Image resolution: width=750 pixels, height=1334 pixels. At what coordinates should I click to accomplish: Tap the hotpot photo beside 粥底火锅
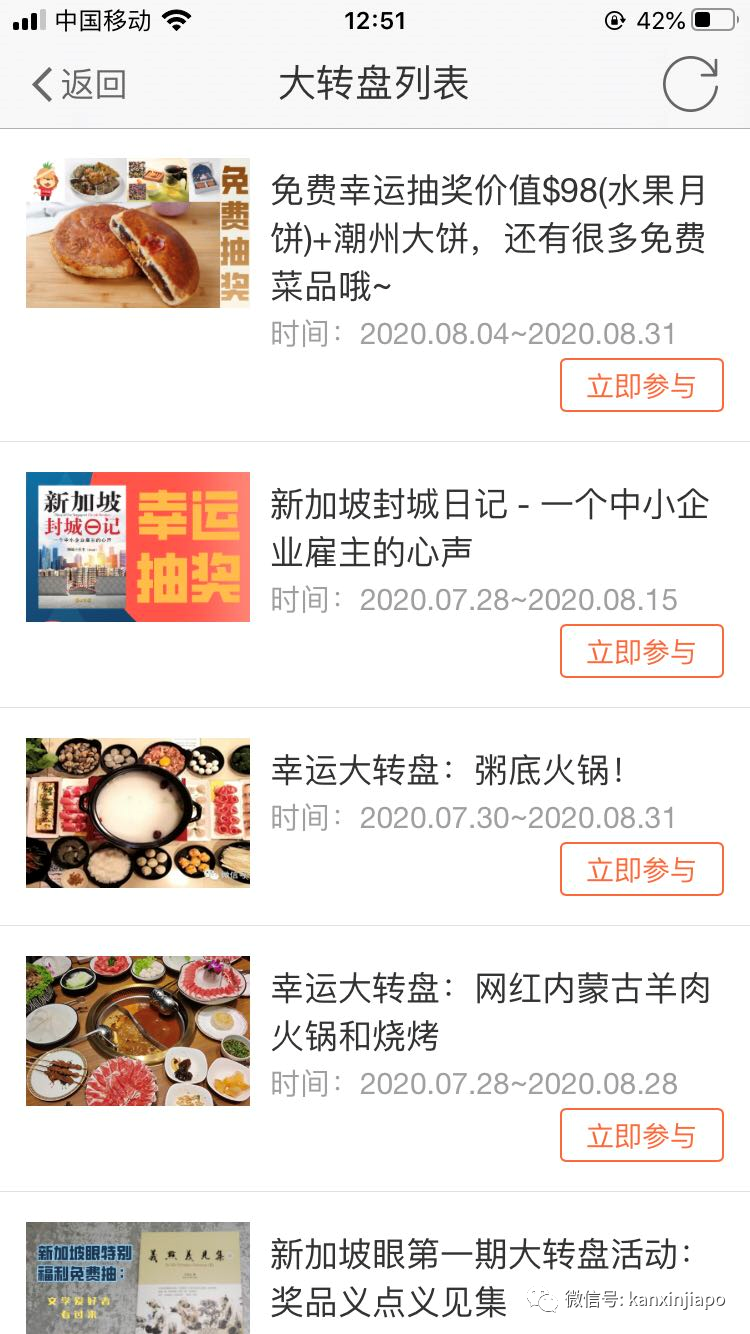click(138, 813)
